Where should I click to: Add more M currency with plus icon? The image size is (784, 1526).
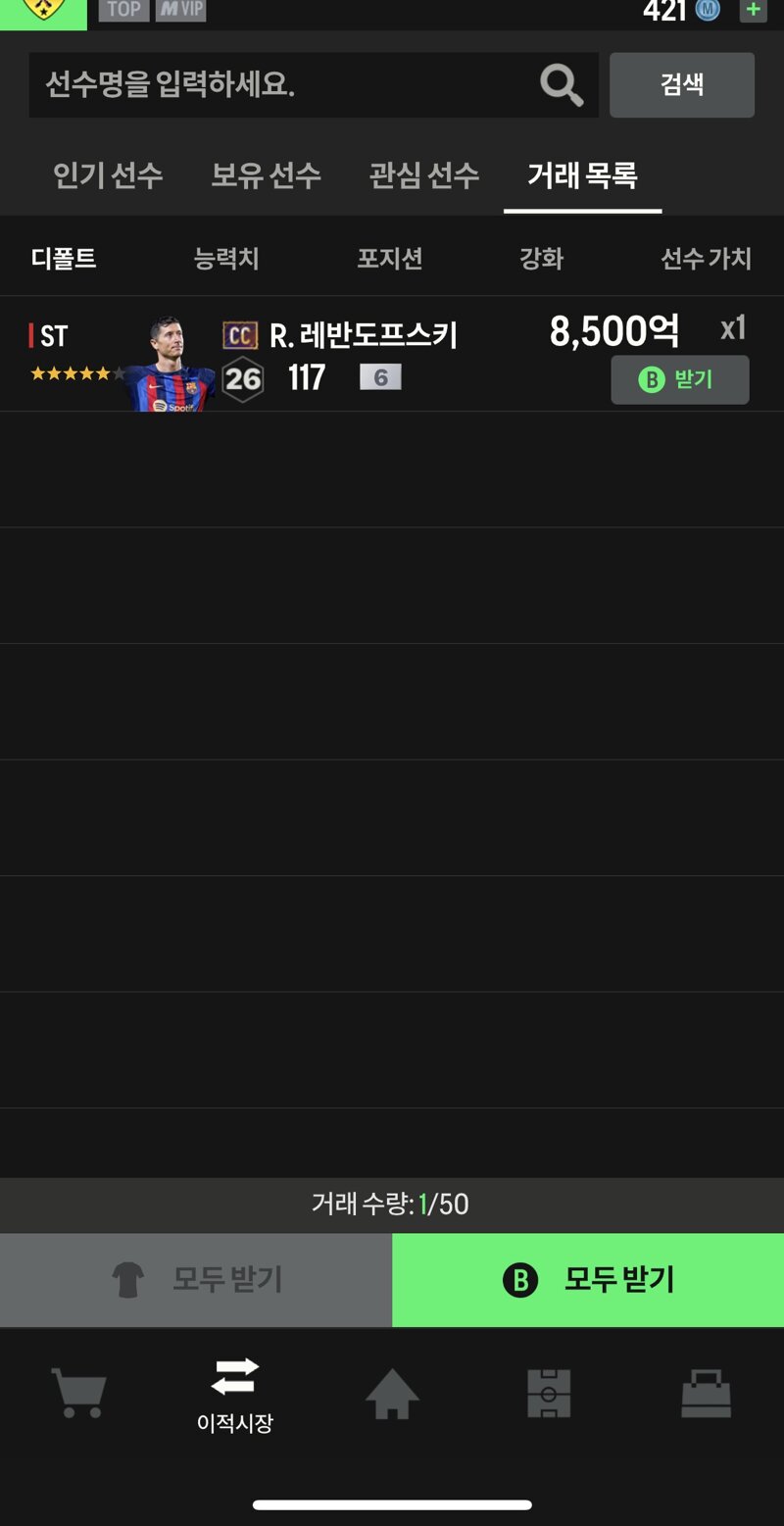753,10
